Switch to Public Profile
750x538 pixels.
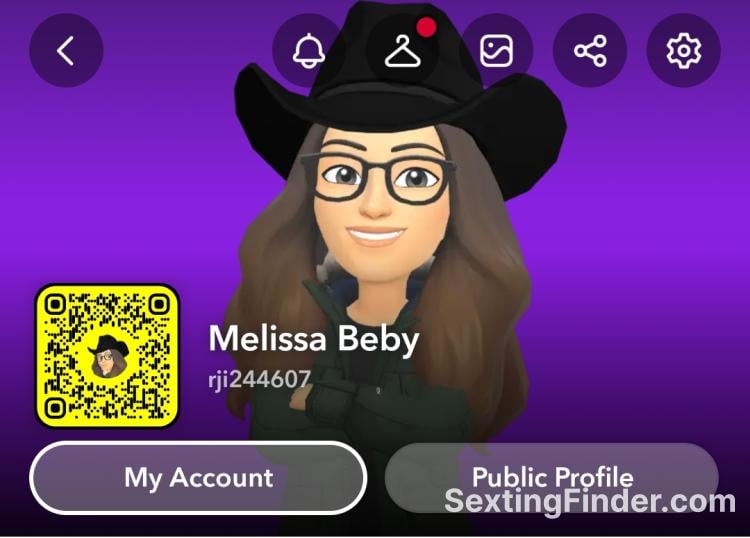(552, 475)
